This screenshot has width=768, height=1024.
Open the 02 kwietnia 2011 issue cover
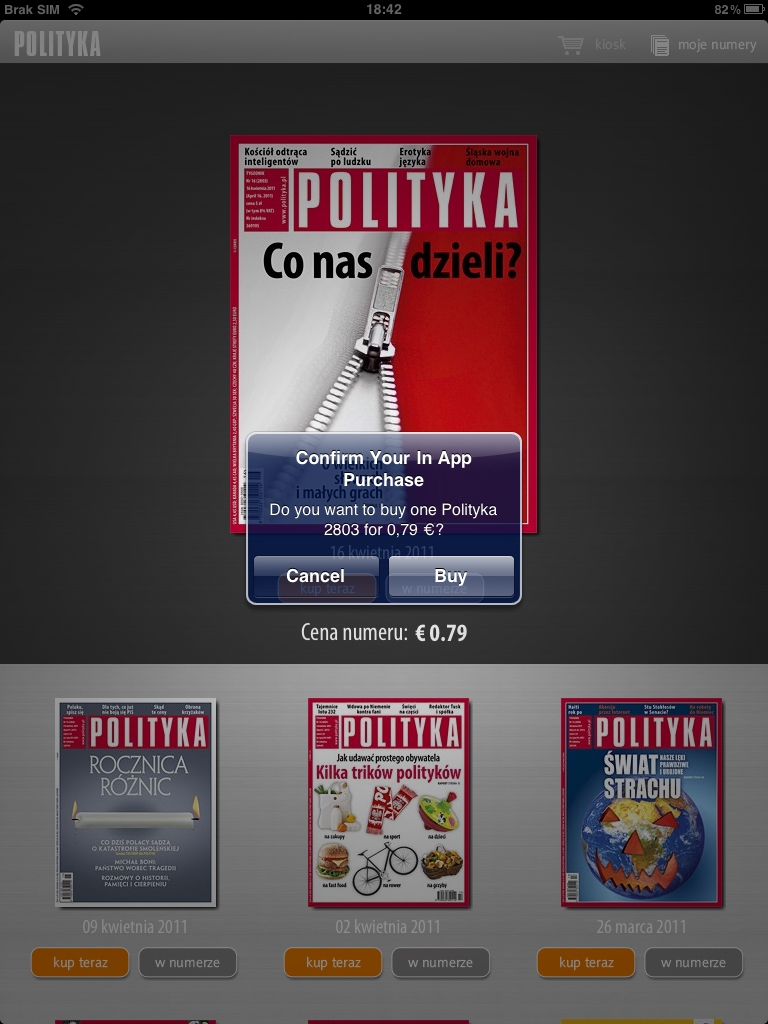(389, 803)
